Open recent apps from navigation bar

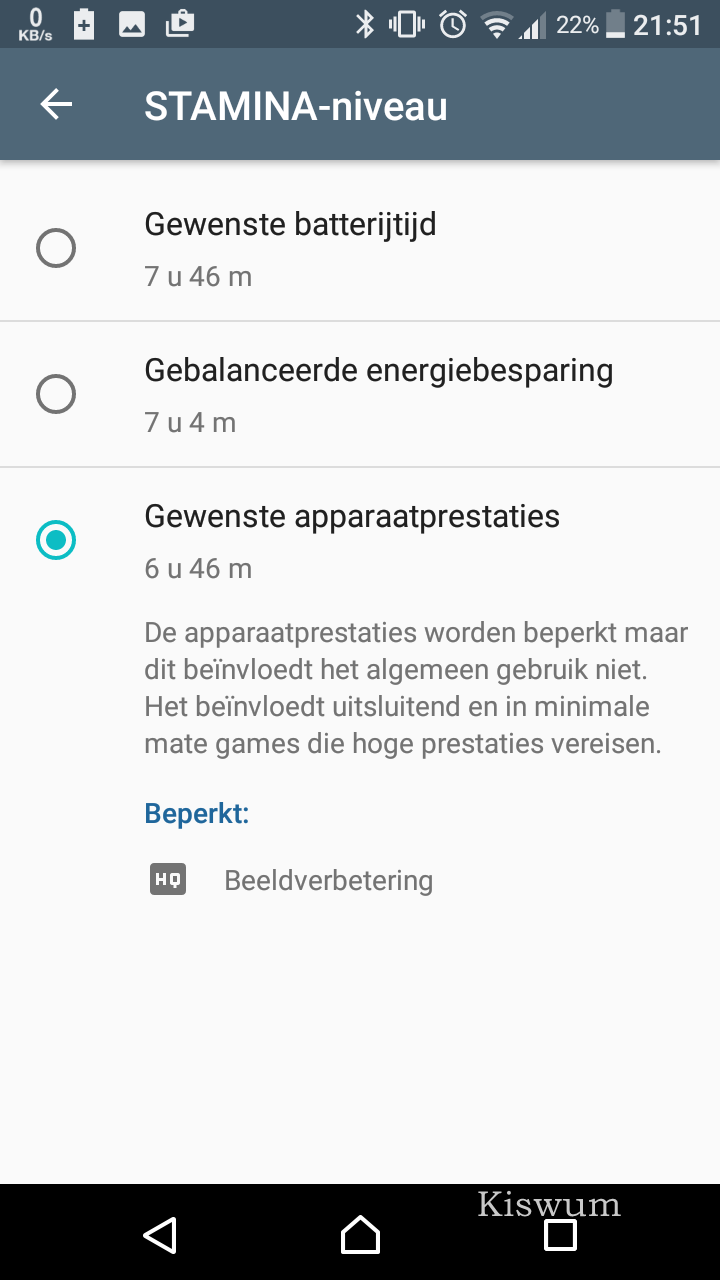(560, 1235)
